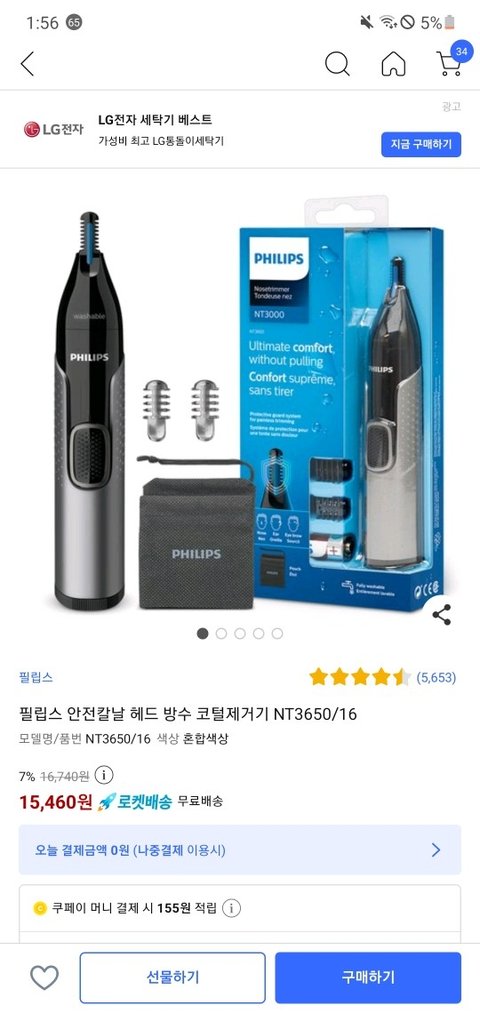This screenshot has width=480, height=1013.
Task: Open info icon beside 쿠페이 머니 적립
Action: click(x=231, y=908)
